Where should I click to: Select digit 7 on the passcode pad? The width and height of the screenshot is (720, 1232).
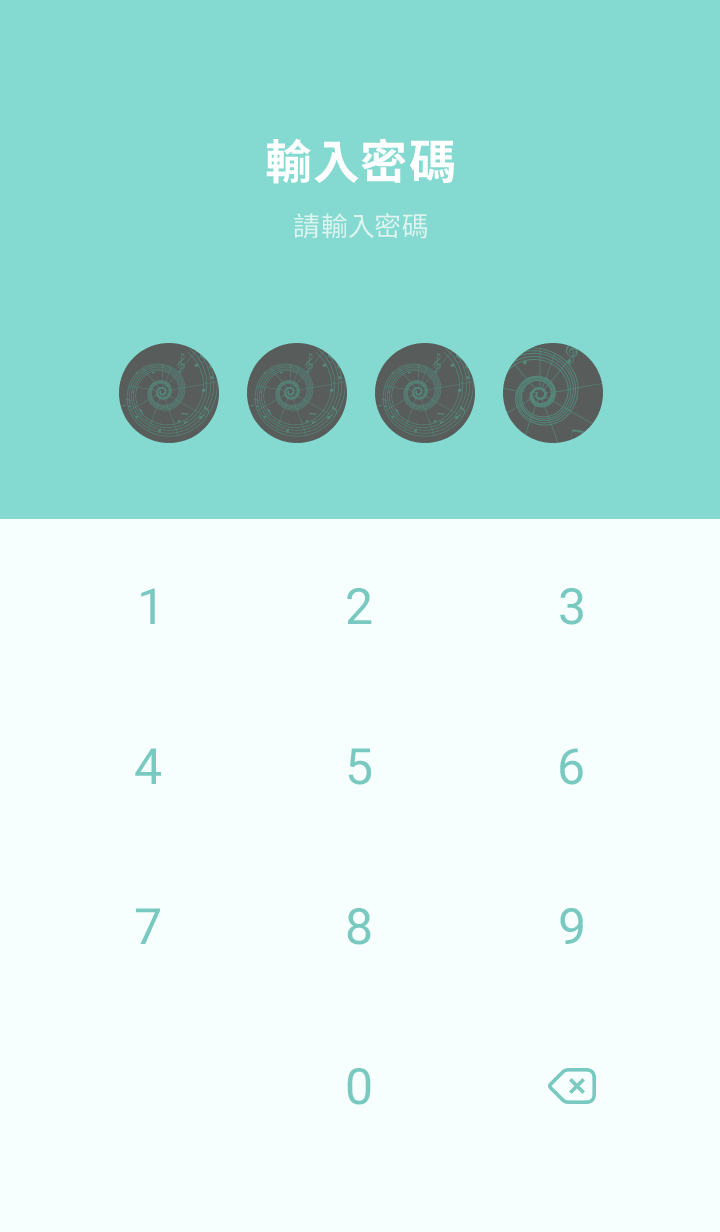click(x=148, y=927)
